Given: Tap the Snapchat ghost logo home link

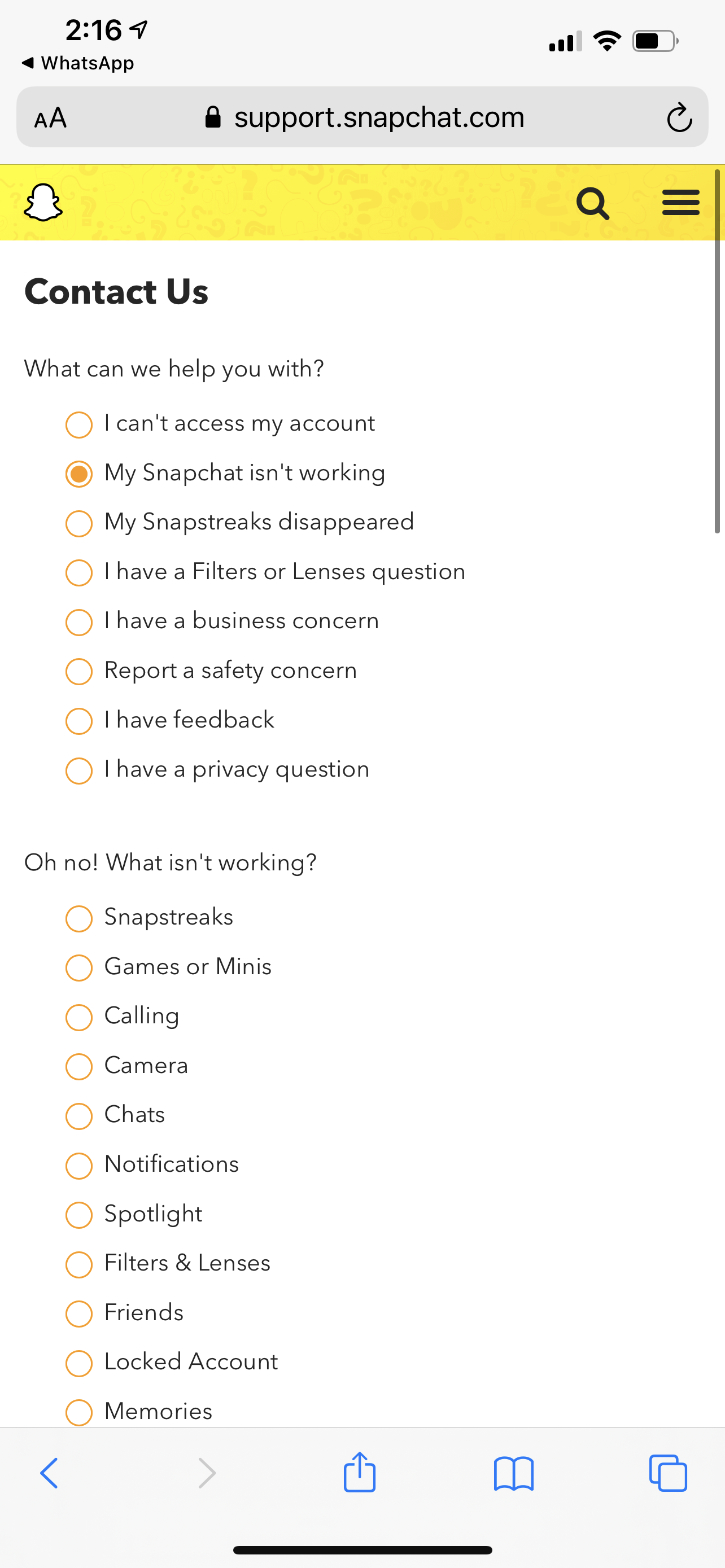Looking at the screenshot, I should (x=42, y=203).
